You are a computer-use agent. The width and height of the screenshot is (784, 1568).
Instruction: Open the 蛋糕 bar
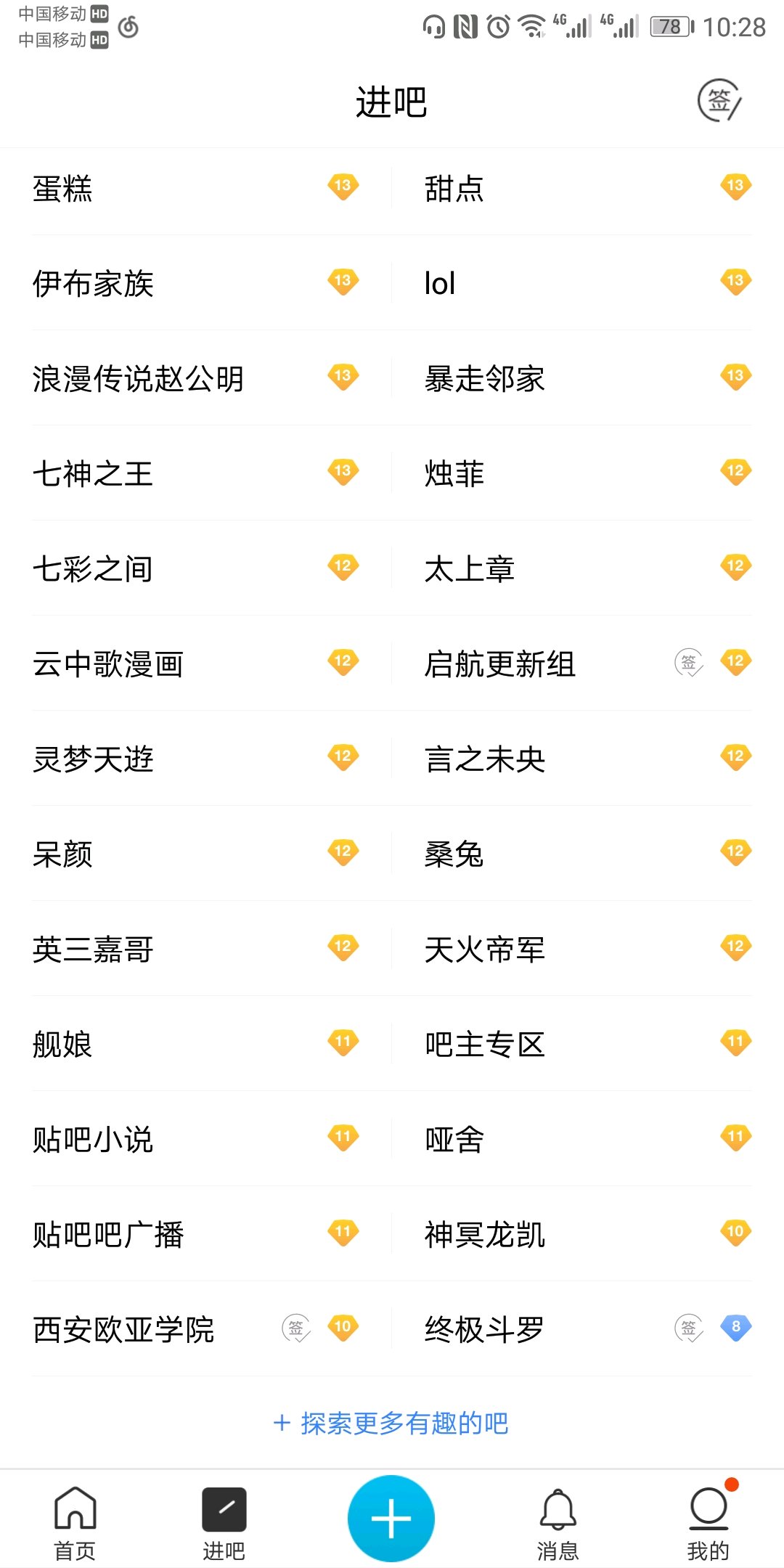(196, 188)
